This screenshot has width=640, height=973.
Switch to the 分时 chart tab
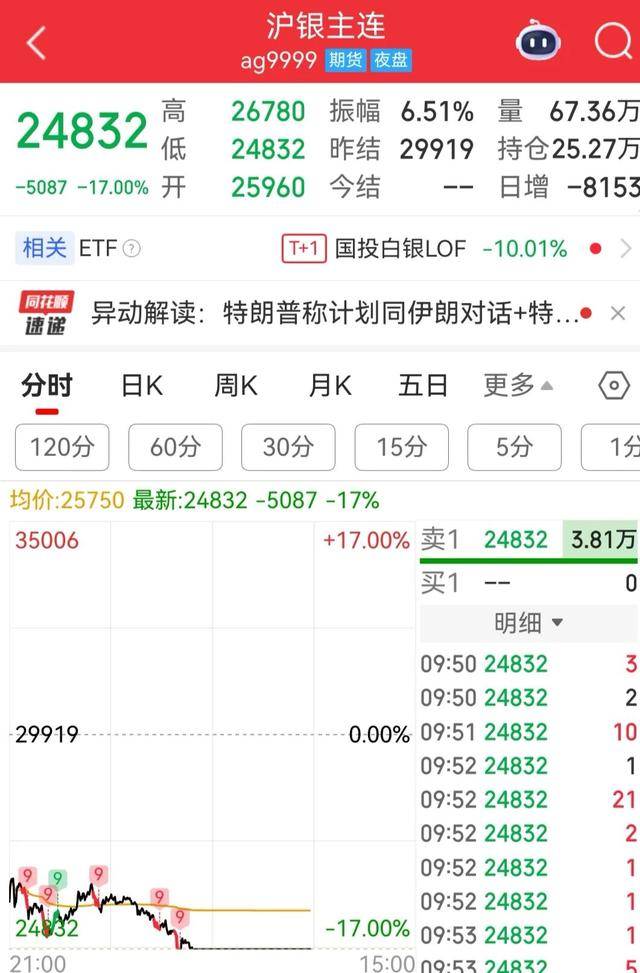[x=47, y=386]
